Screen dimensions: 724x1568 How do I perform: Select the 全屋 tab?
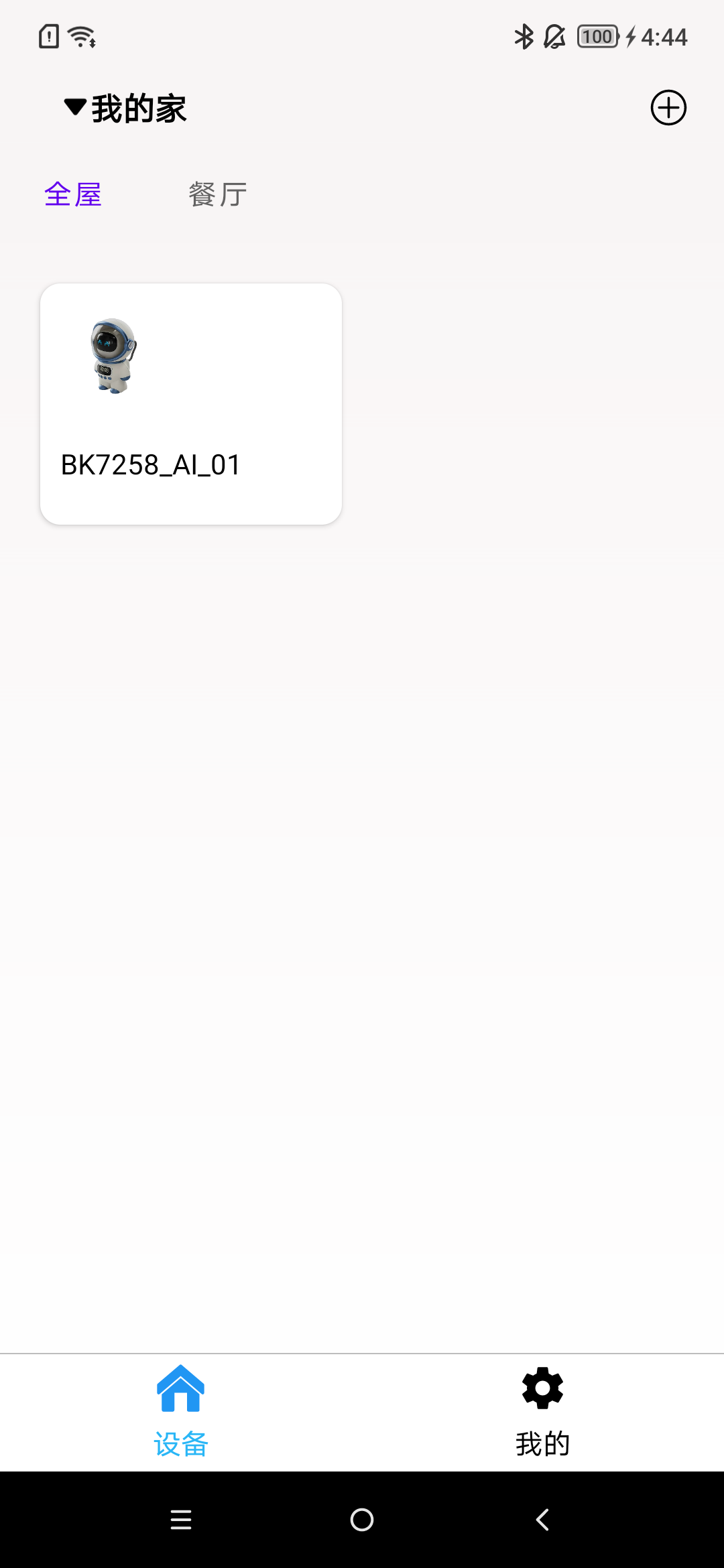(73, 195)
